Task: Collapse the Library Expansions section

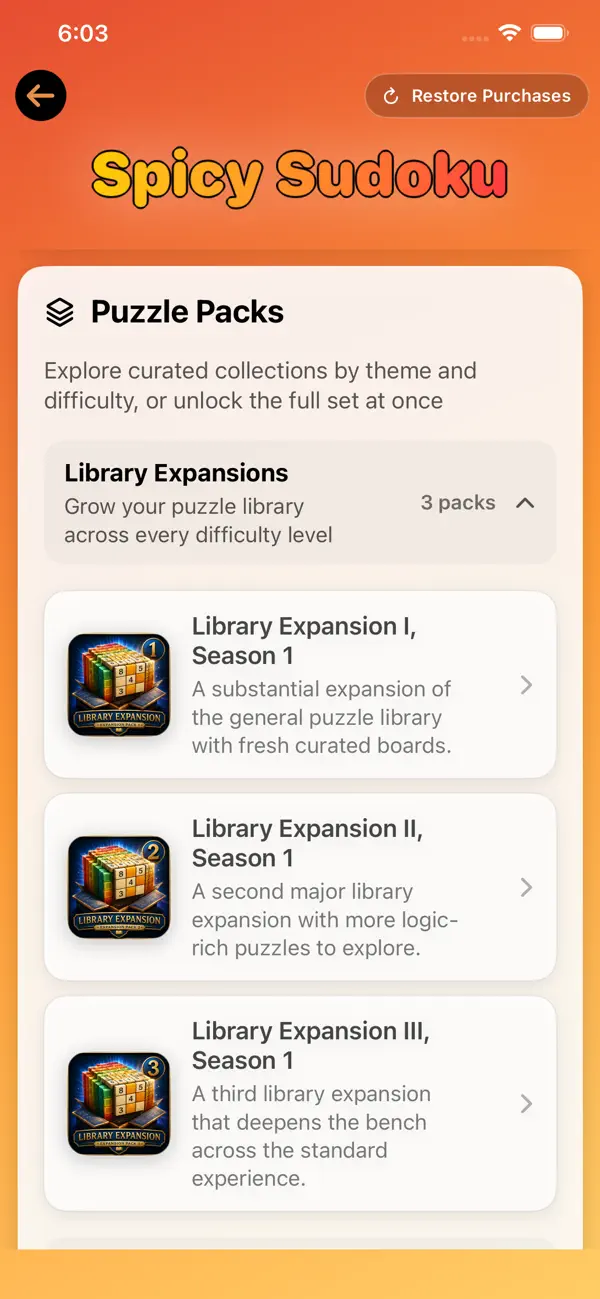Action: 300,503
